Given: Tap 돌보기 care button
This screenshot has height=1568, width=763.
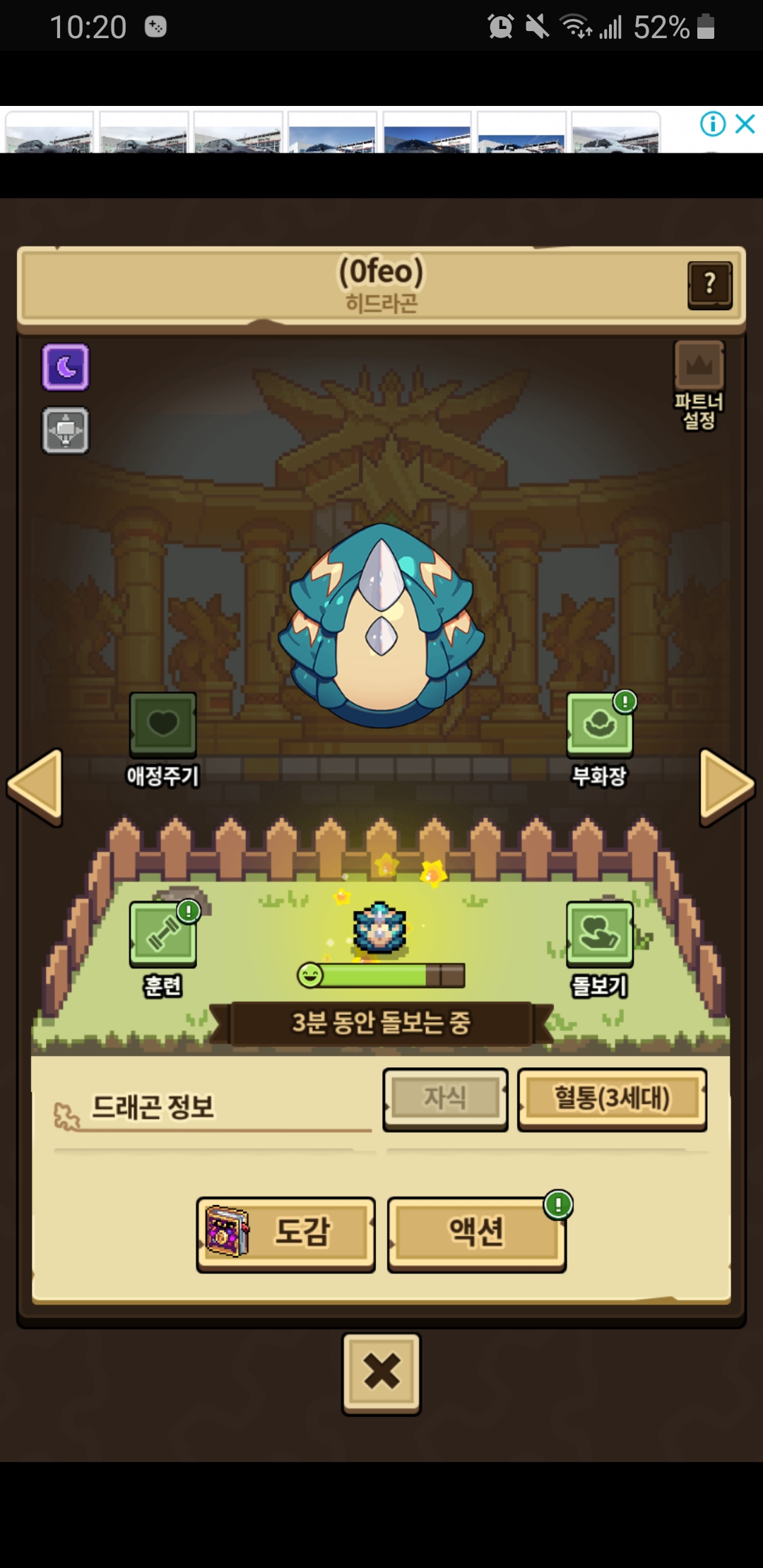Looking at the screenshot, I should coord(600,949).
